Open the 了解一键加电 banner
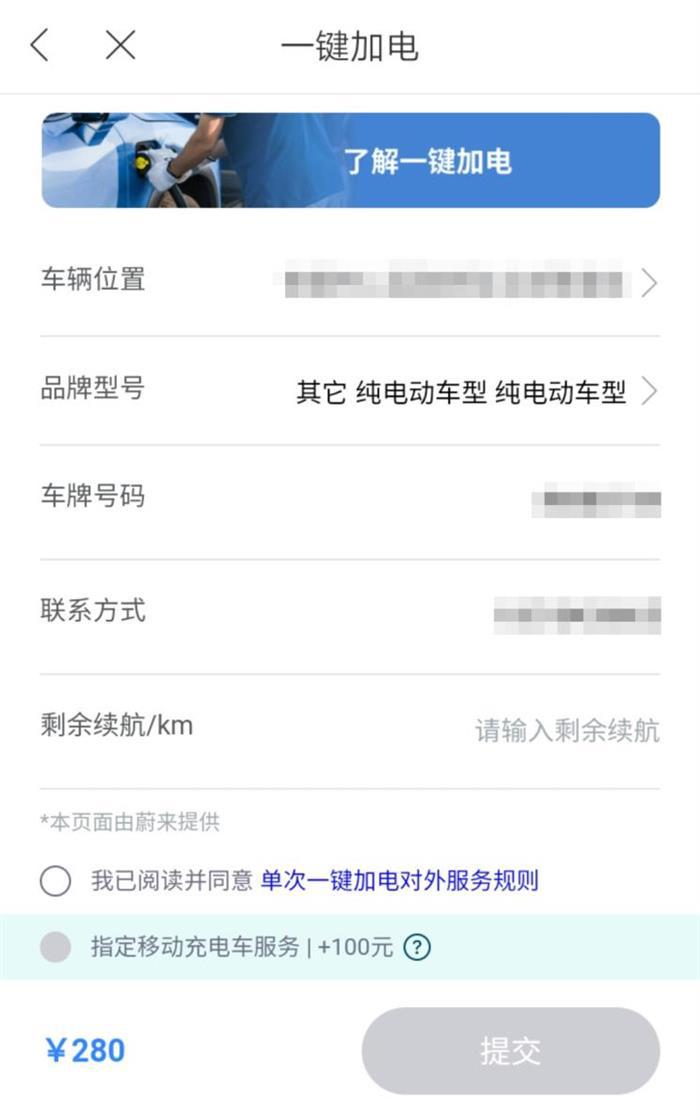This screenshot has height=1119, width=700. (350, 160)
